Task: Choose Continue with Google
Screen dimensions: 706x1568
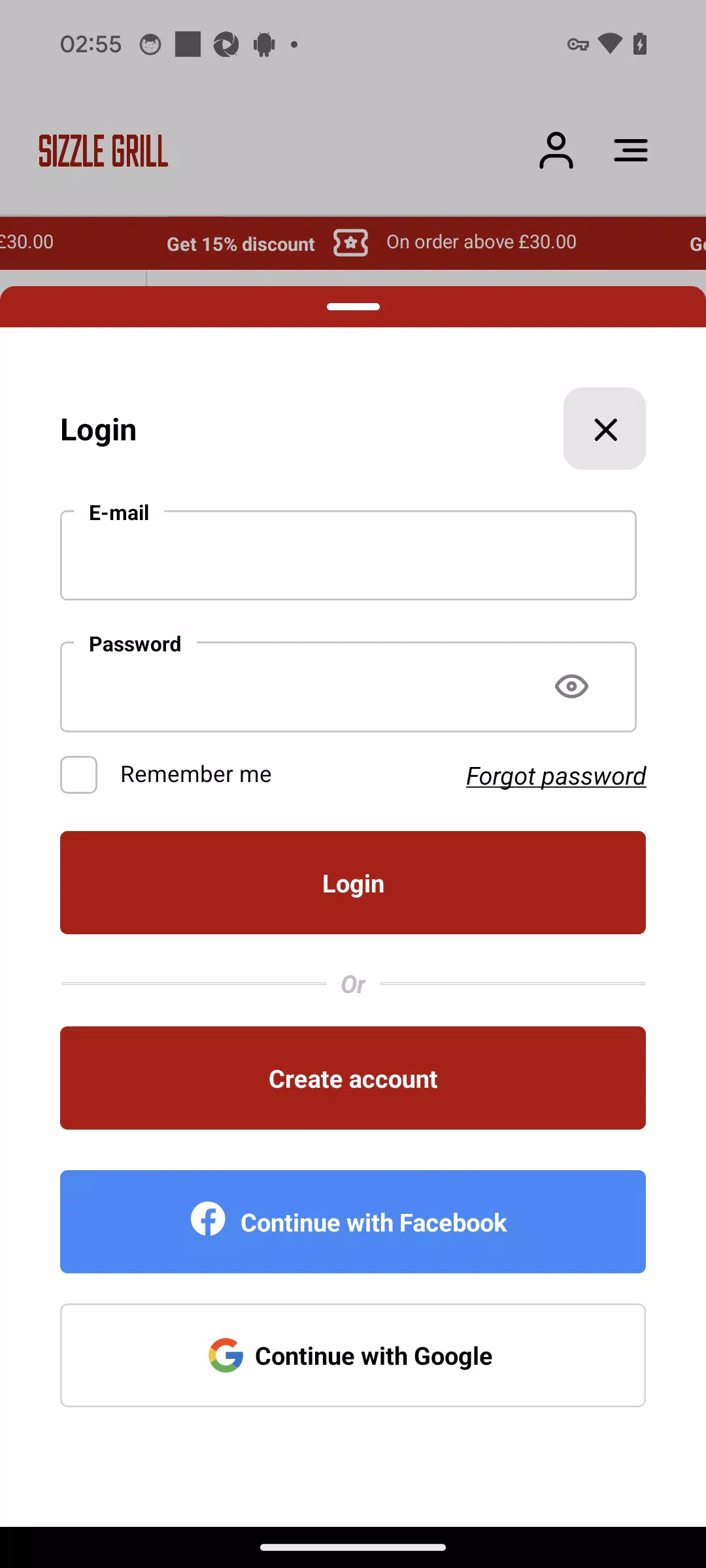Action: click(353, 1356)
